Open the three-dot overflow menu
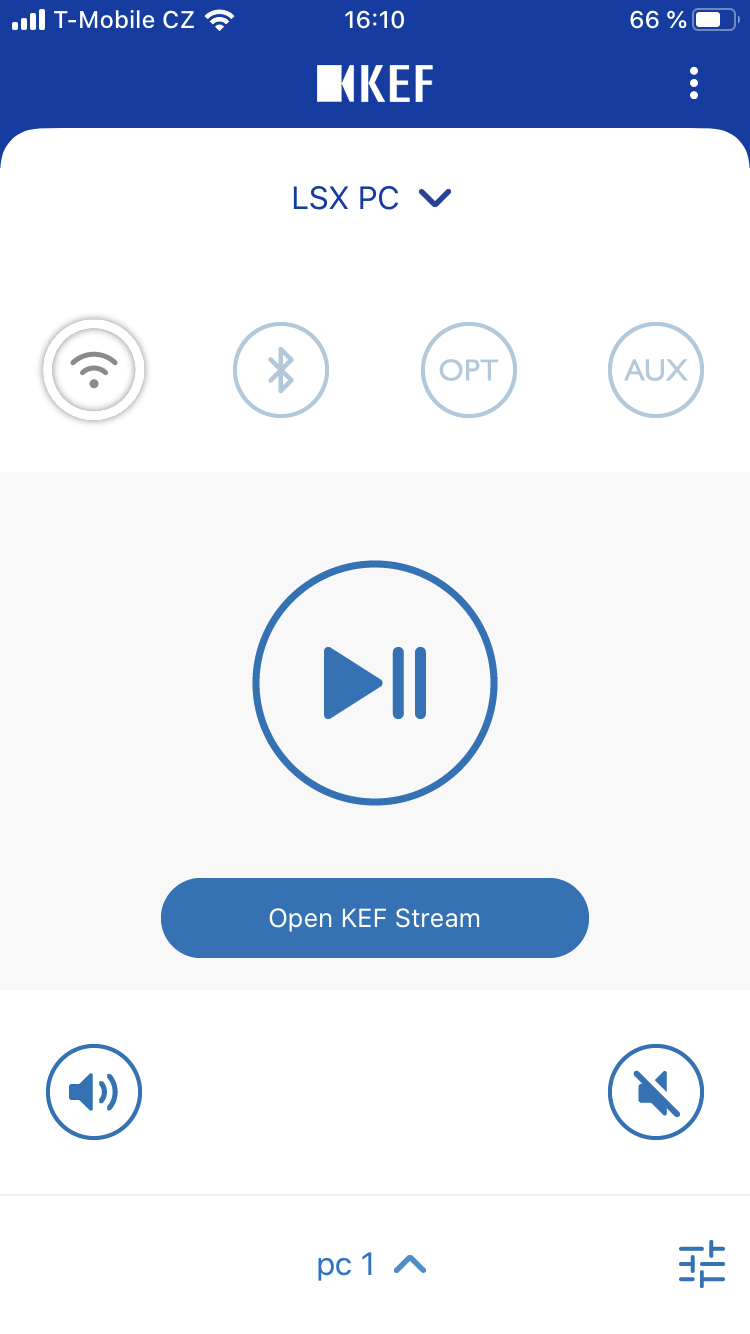The height and width of the screenshot is (1334, 750). pos(694,83)
